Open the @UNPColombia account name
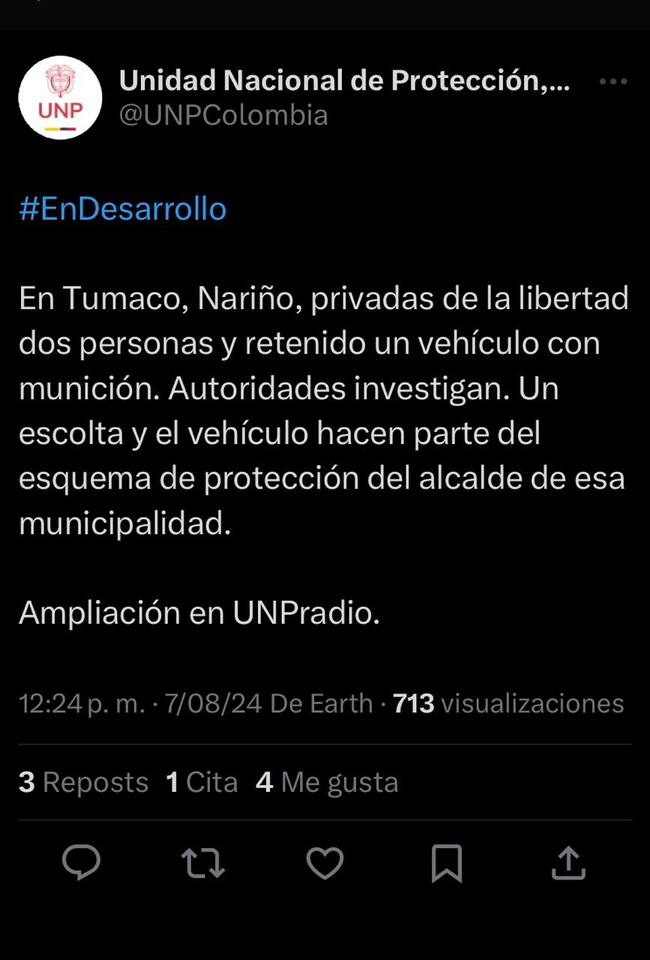The image size is (650, 960). [x=223, y=115]
